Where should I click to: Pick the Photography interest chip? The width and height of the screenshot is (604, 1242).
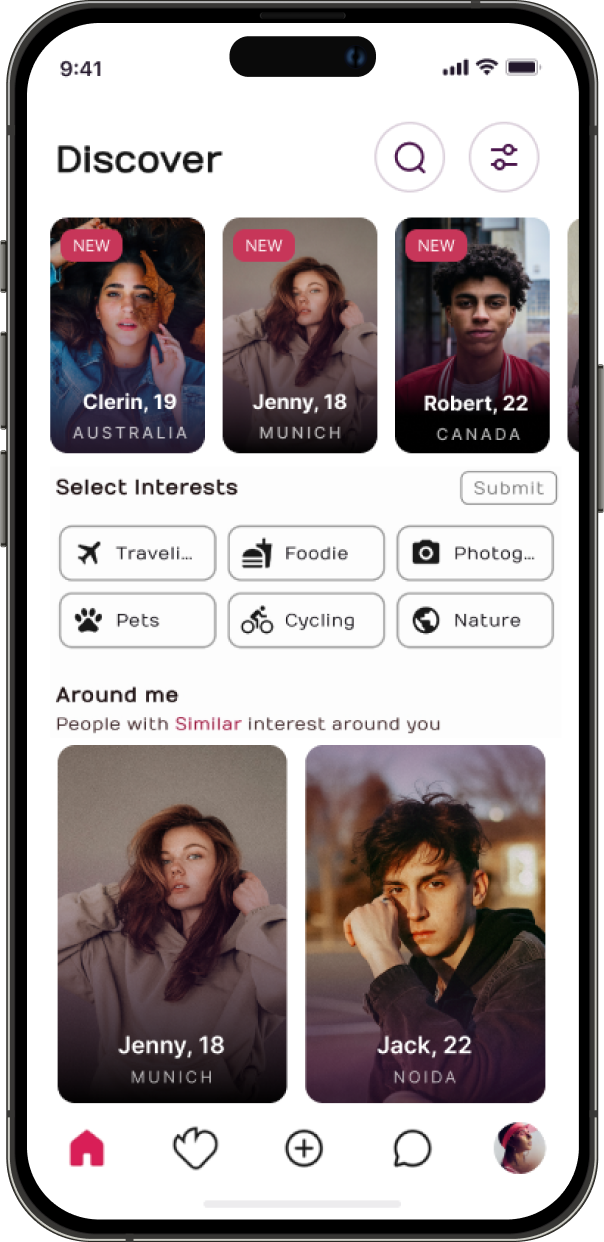coord(475,553)
